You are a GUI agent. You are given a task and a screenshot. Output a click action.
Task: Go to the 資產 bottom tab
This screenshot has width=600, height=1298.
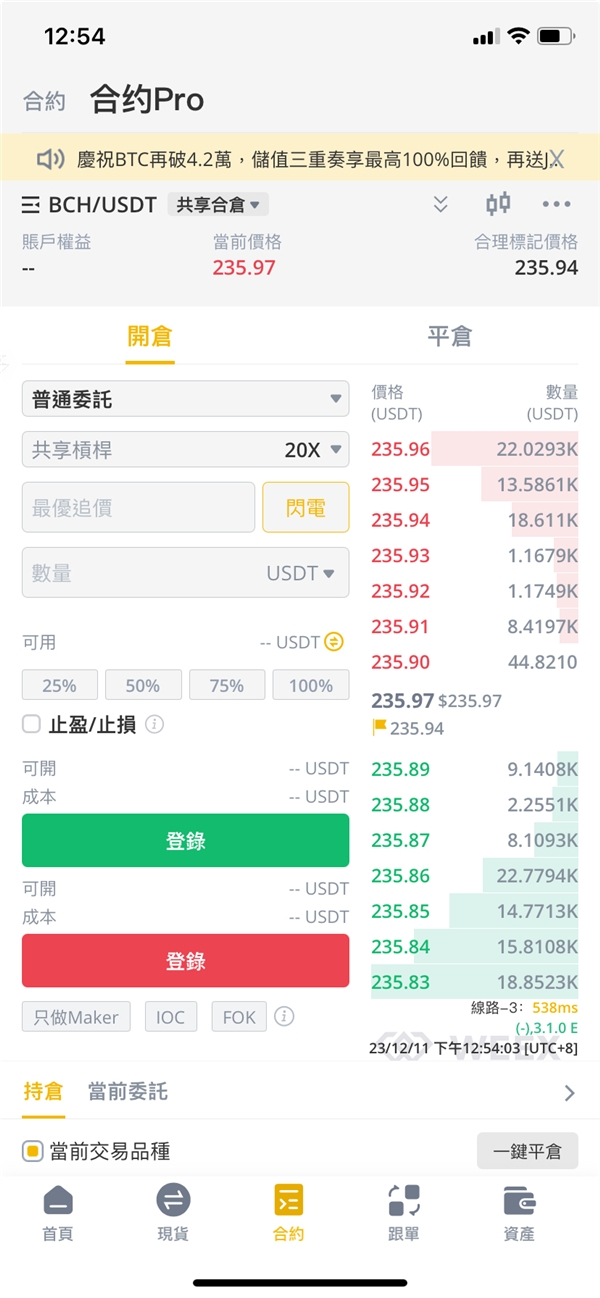point(519,1212)
